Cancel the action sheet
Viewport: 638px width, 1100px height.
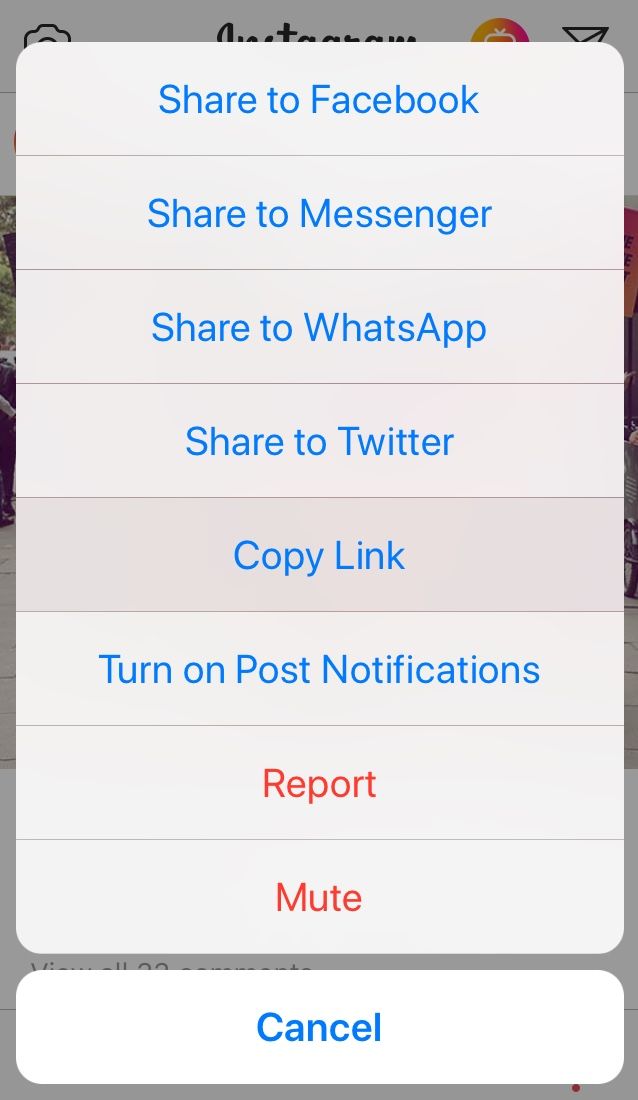tap(319, 1027)
